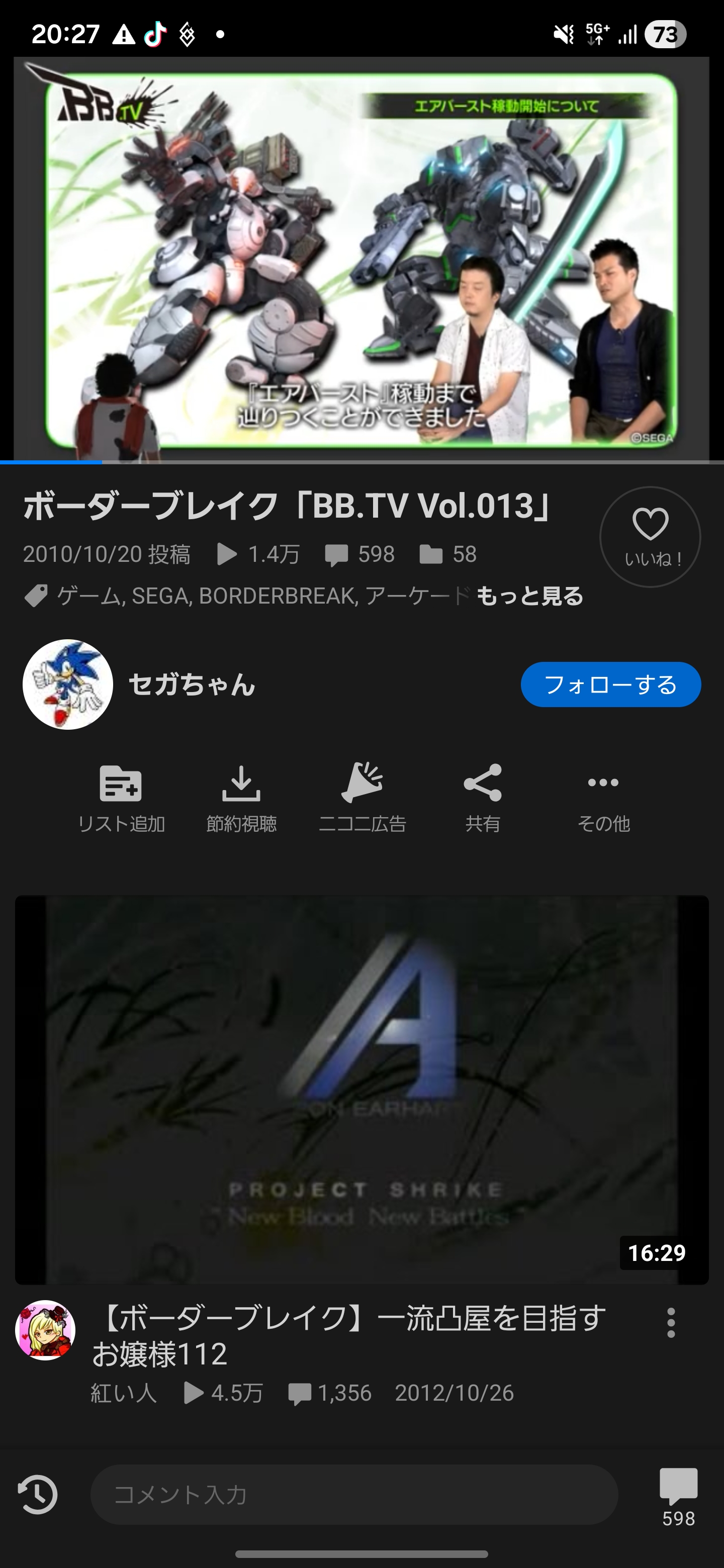The width and height of the screenshot is (724, 1568).
Task: Open overflow menu for お嬢様112 video
Action: click(670, 1323)
